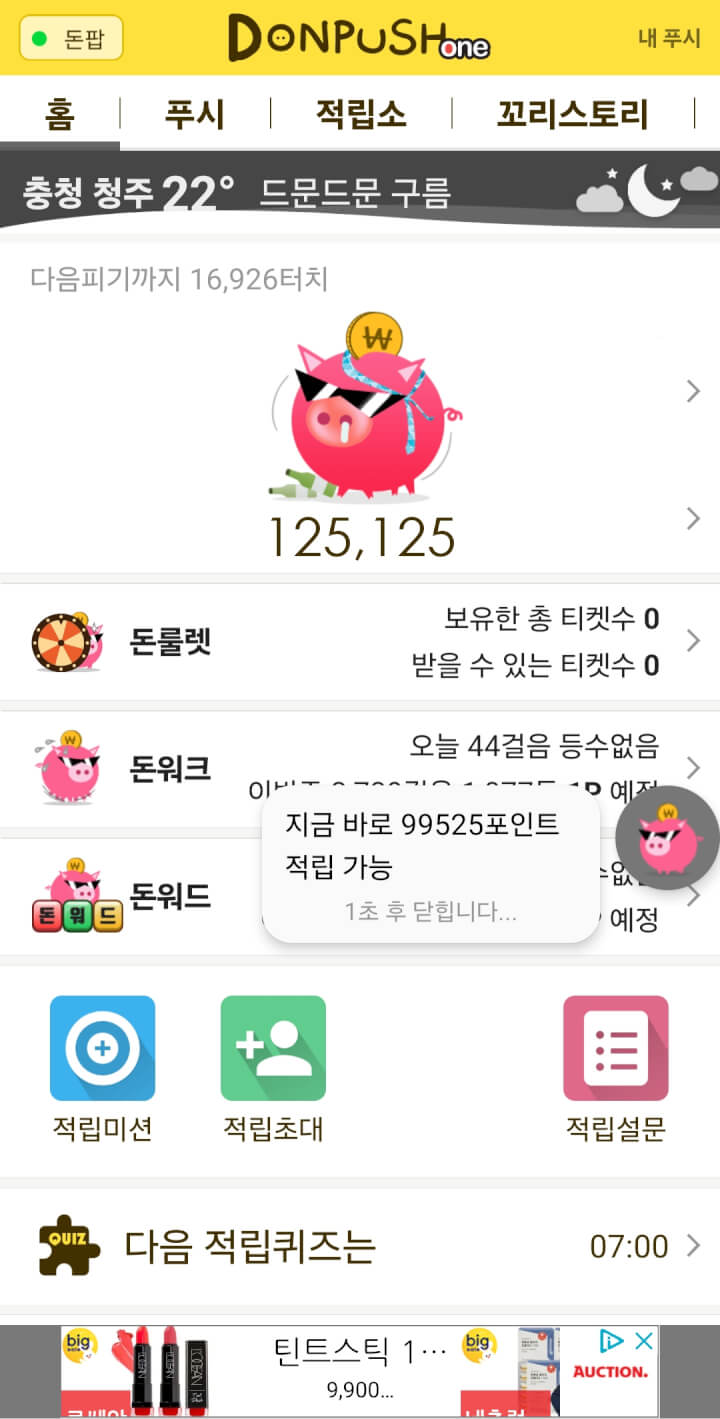The height and width of the screenshot is (1419, 720).
Task: Open the 돈룰렛 row
Action: (x=360, y=642)
